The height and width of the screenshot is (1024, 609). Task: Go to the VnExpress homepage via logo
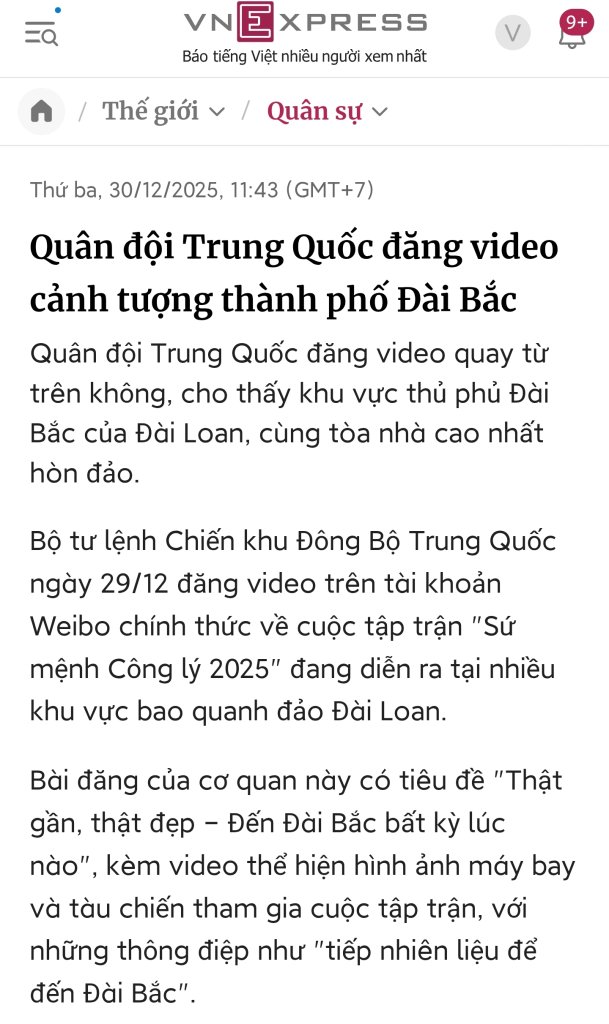[x=305, y=23]
